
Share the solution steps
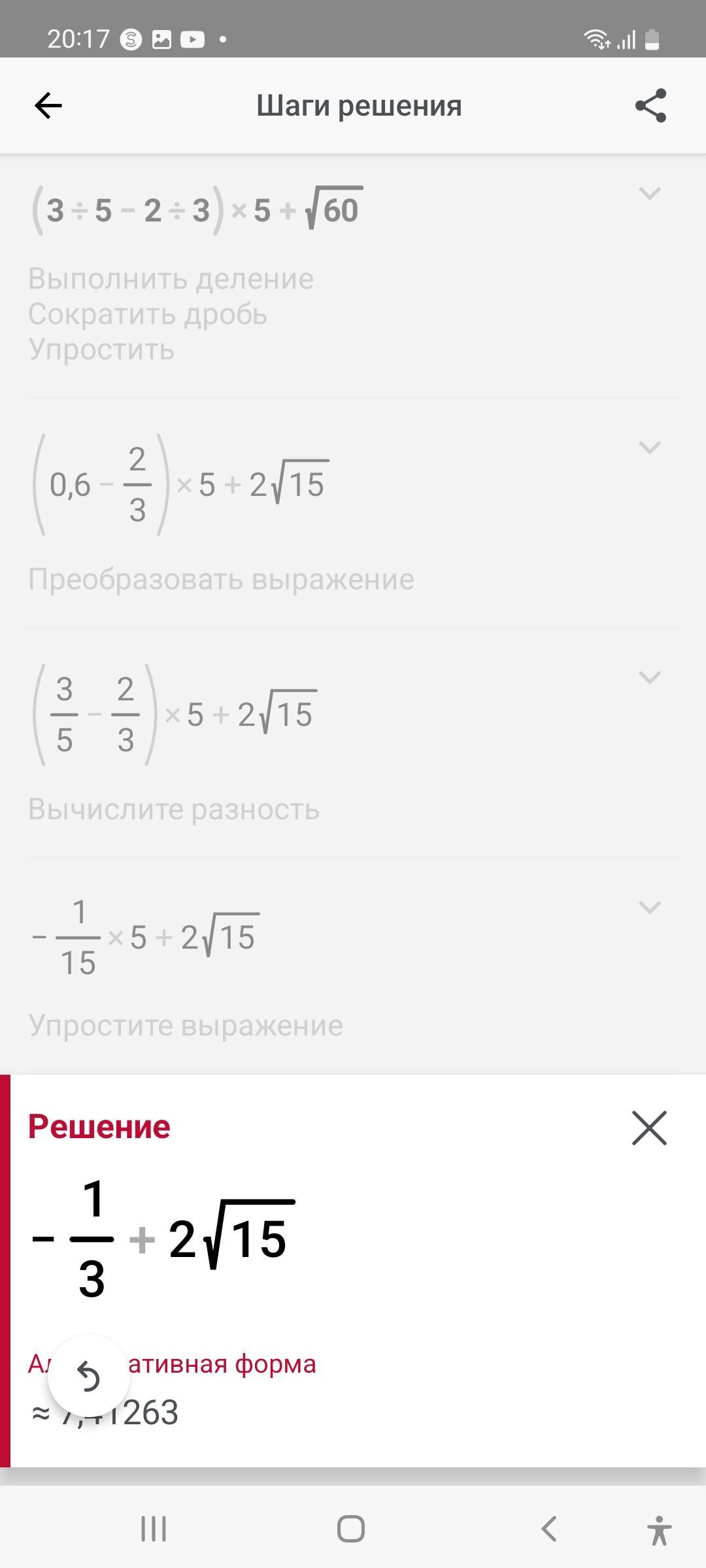650,105
